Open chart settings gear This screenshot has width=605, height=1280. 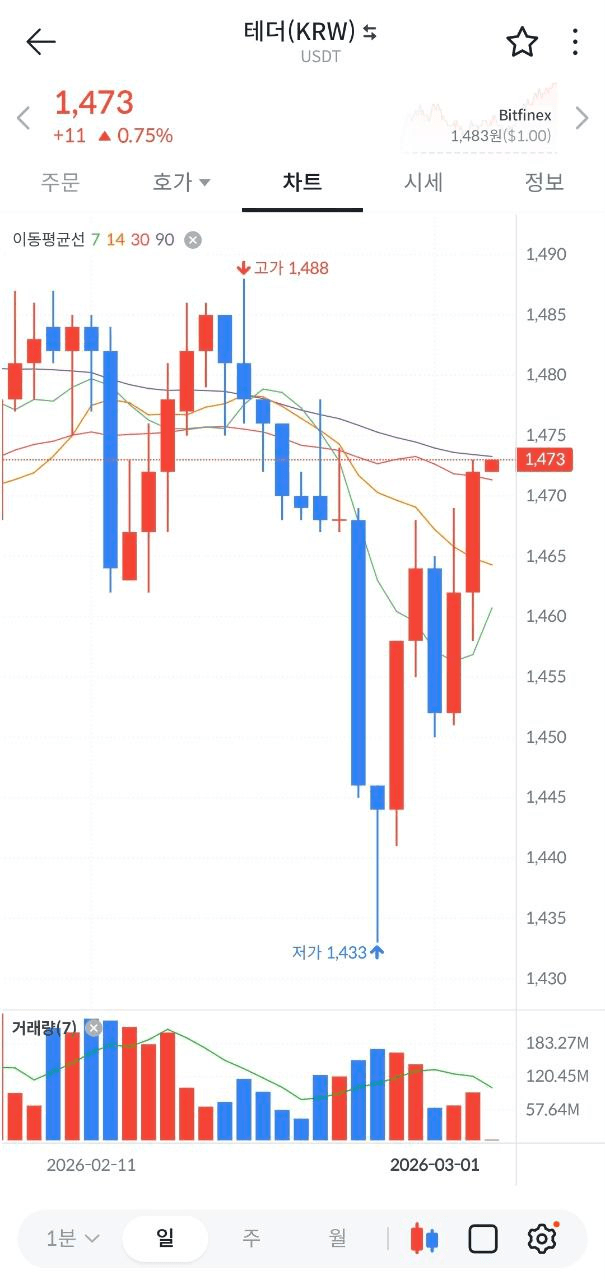point(542,1239)
